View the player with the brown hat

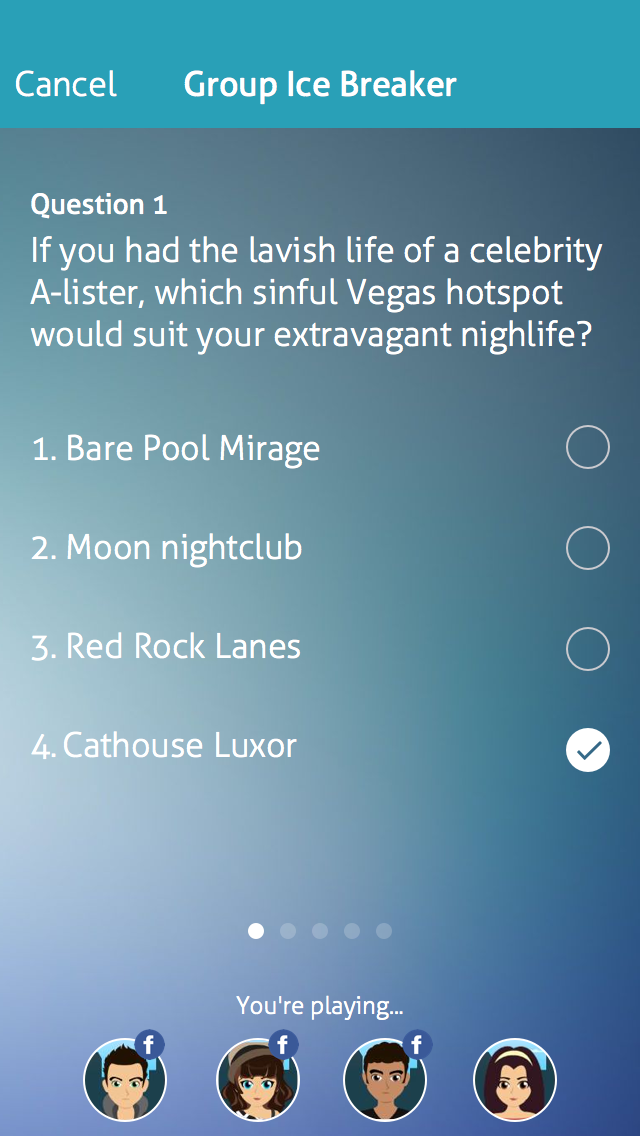point(257,1080)
